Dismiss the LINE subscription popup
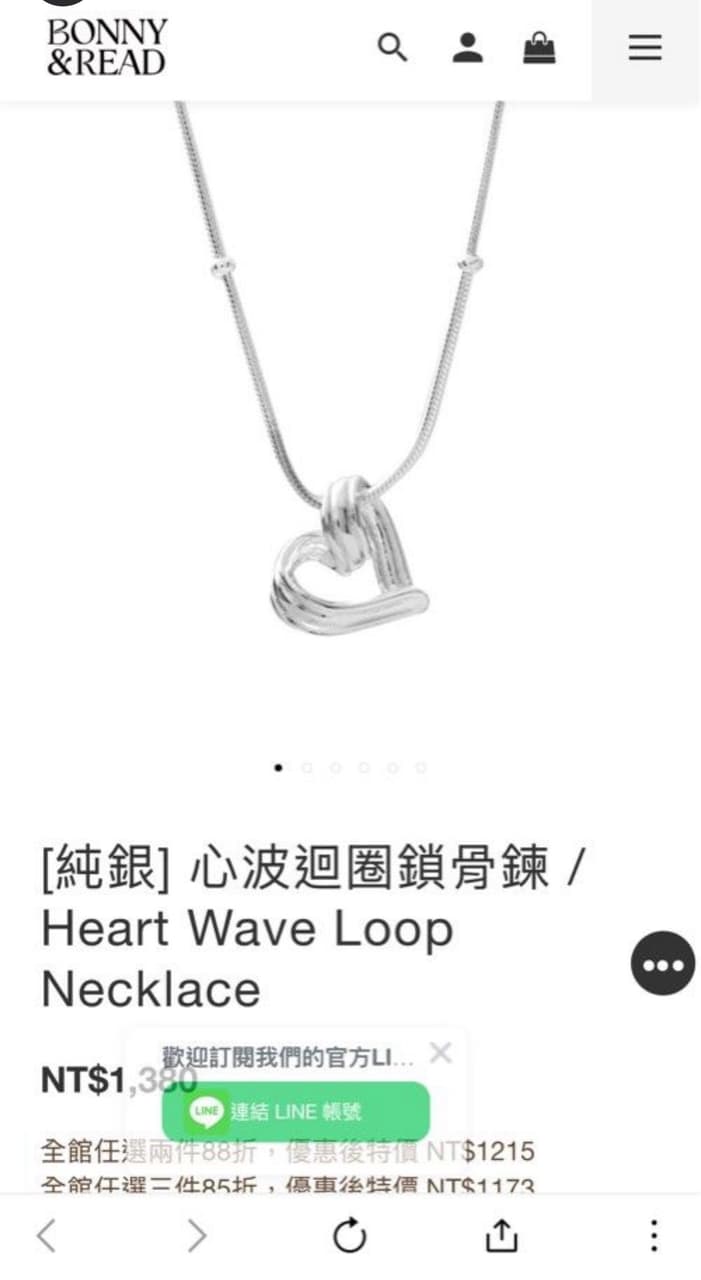 pos(440,1053)
